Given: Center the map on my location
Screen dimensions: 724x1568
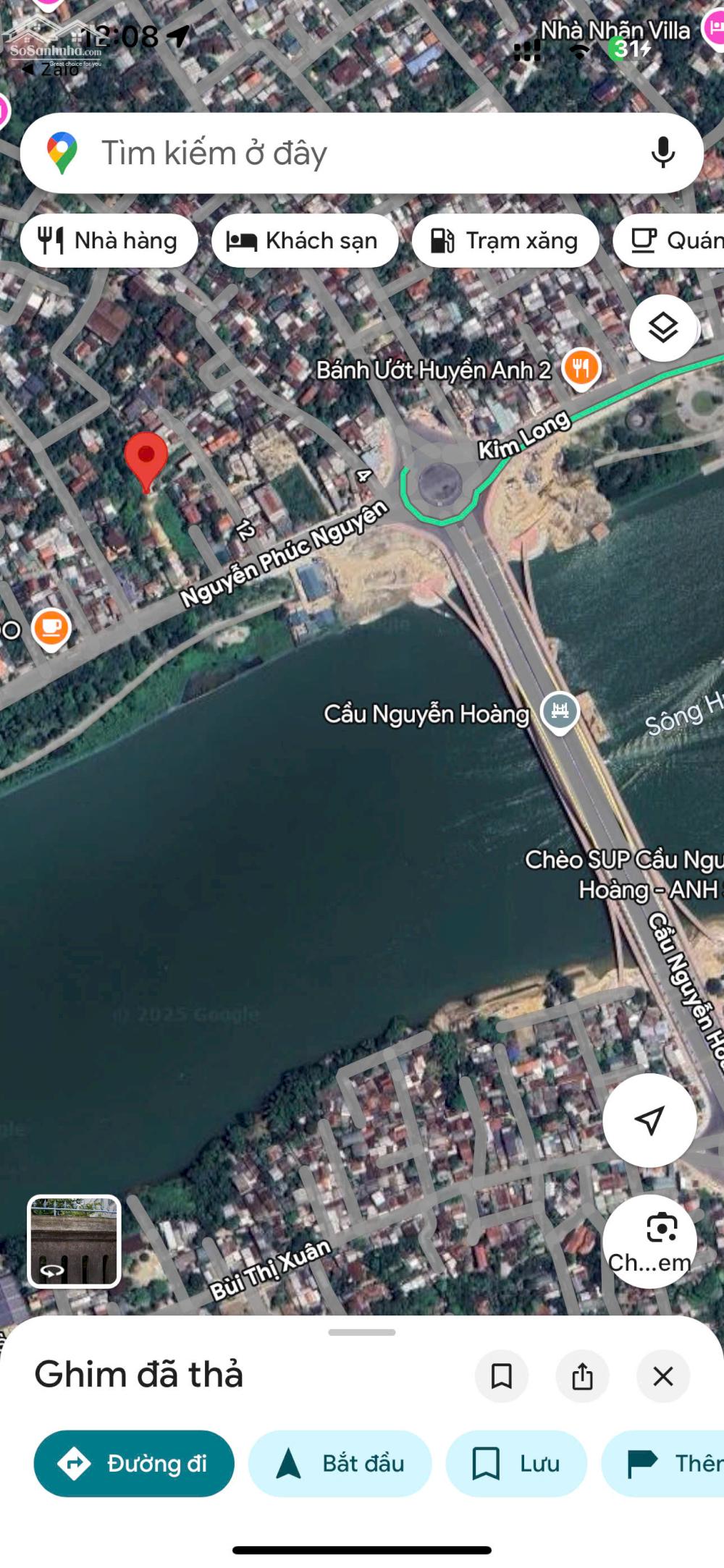Looking at the screenshot, I should [x=649, y=1120].
